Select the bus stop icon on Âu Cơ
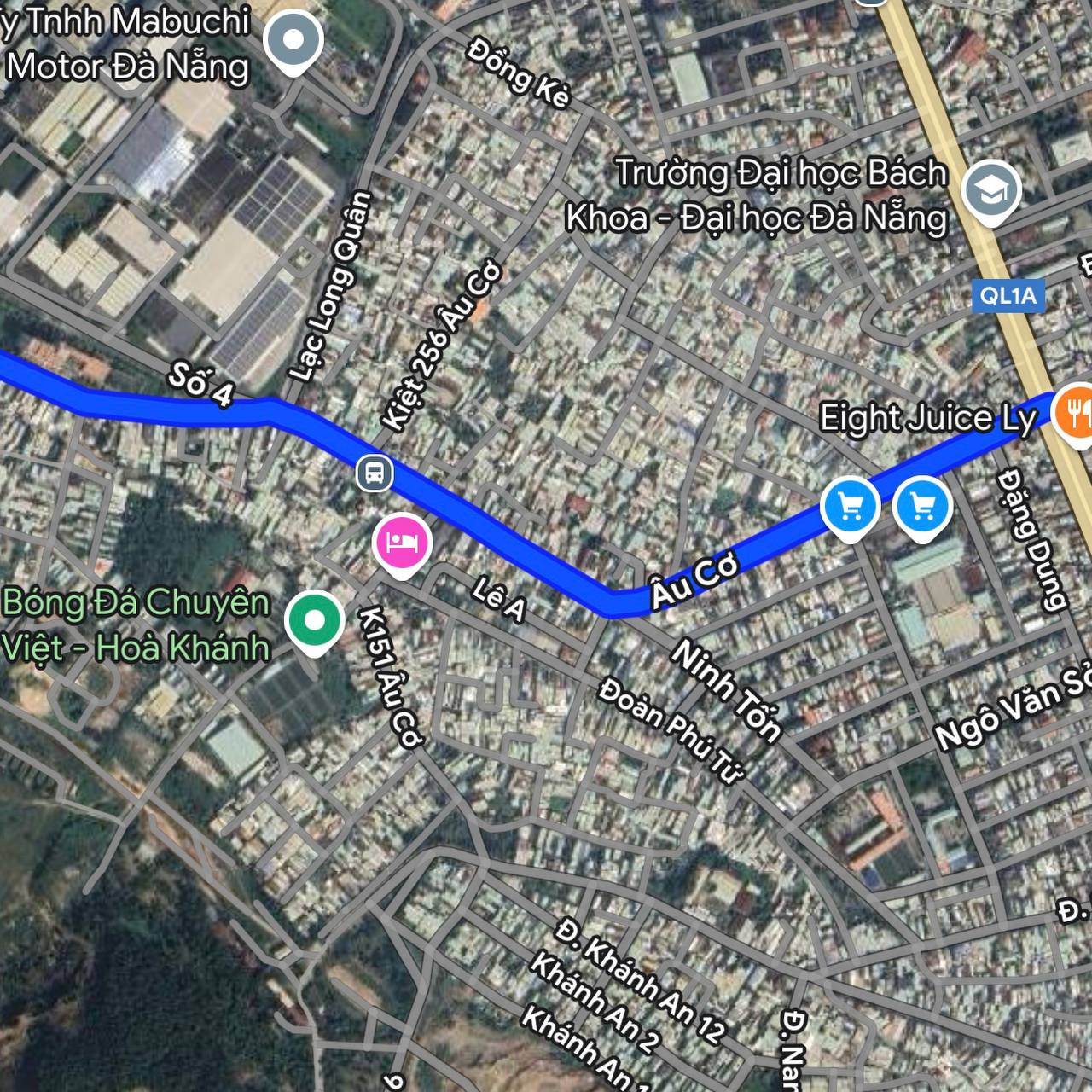The height and width of the screenshot is (1092, 1092). (x=375, y=472)
